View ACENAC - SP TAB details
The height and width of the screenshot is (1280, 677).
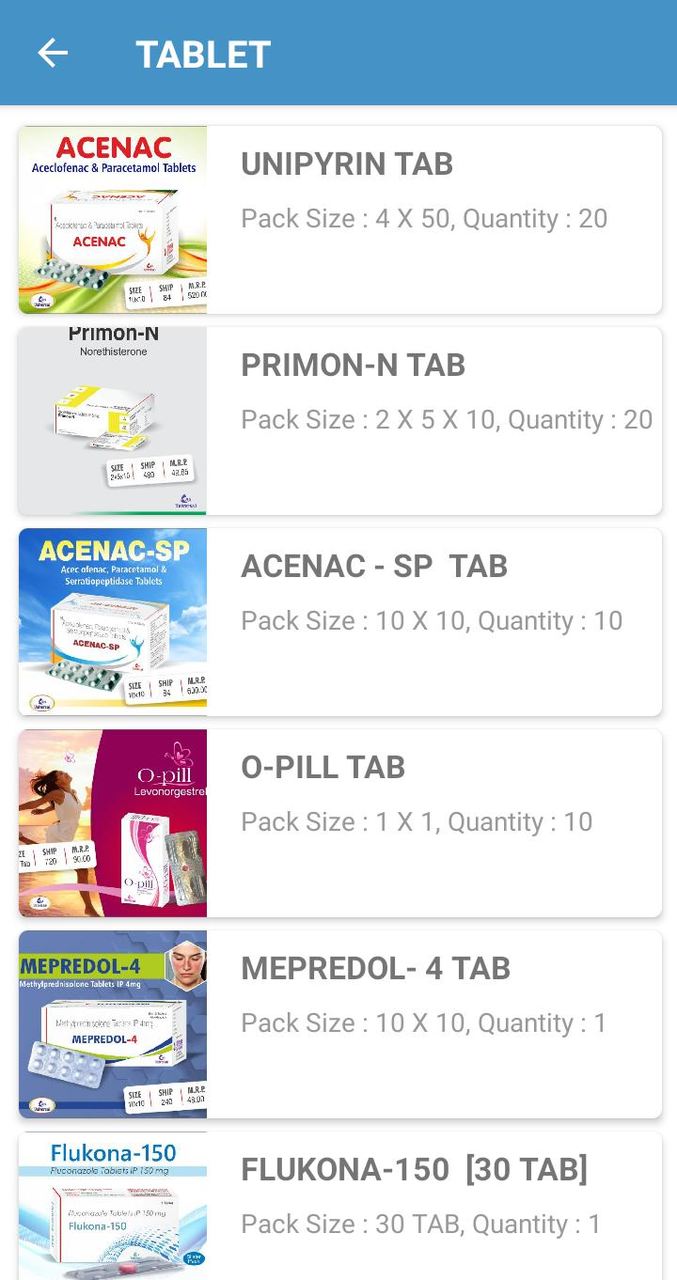pyautogui.click(x=340, y=622)
